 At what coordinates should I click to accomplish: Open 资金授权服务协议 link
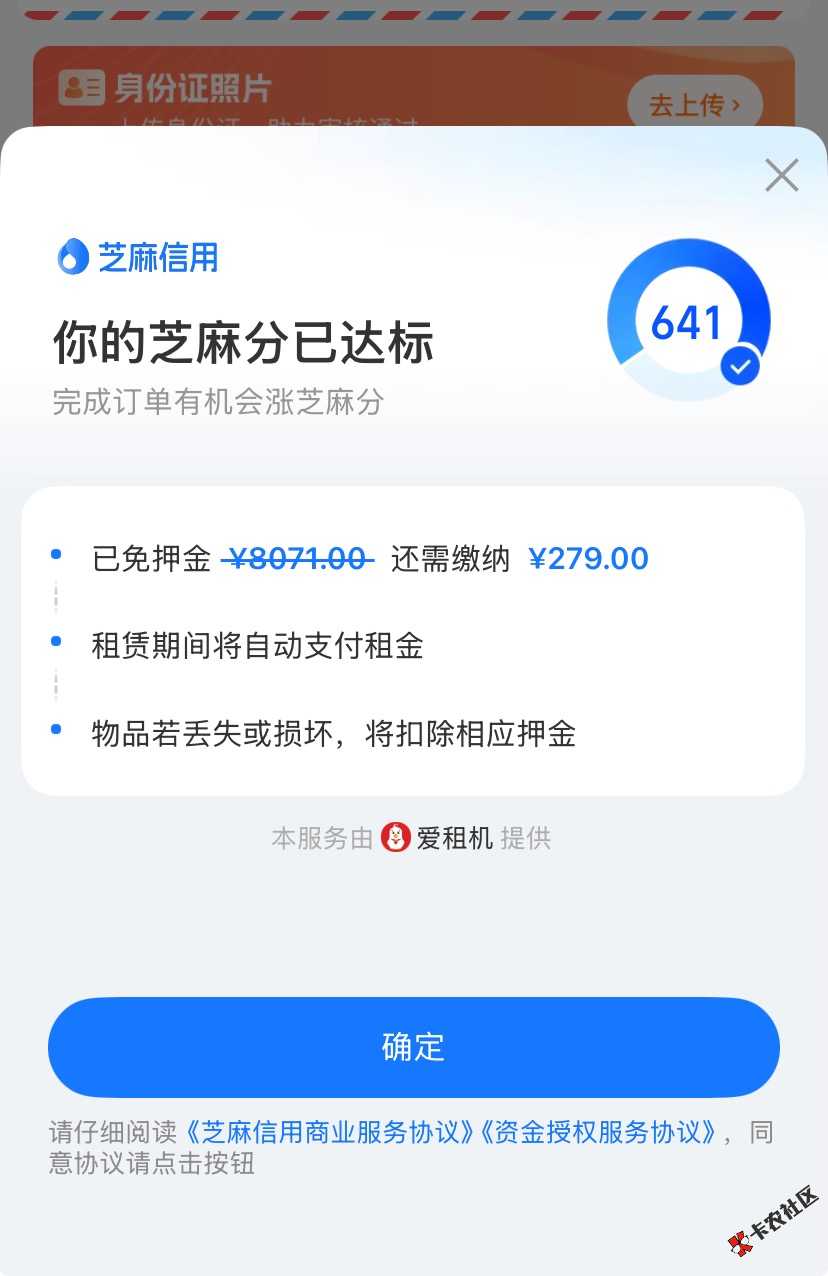click(598, 1132)
